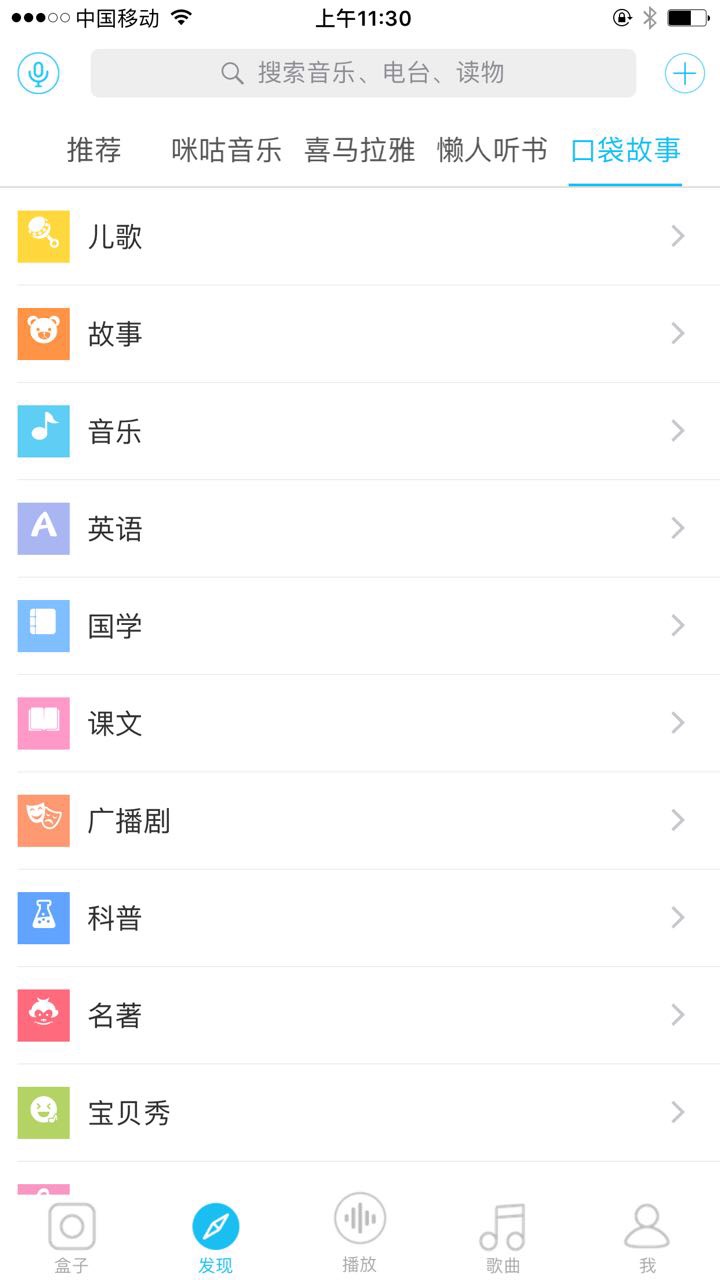The height and width of the screenshot is (1280, 720).
Task: Tap the plus add icon
Action: (685, 73)
